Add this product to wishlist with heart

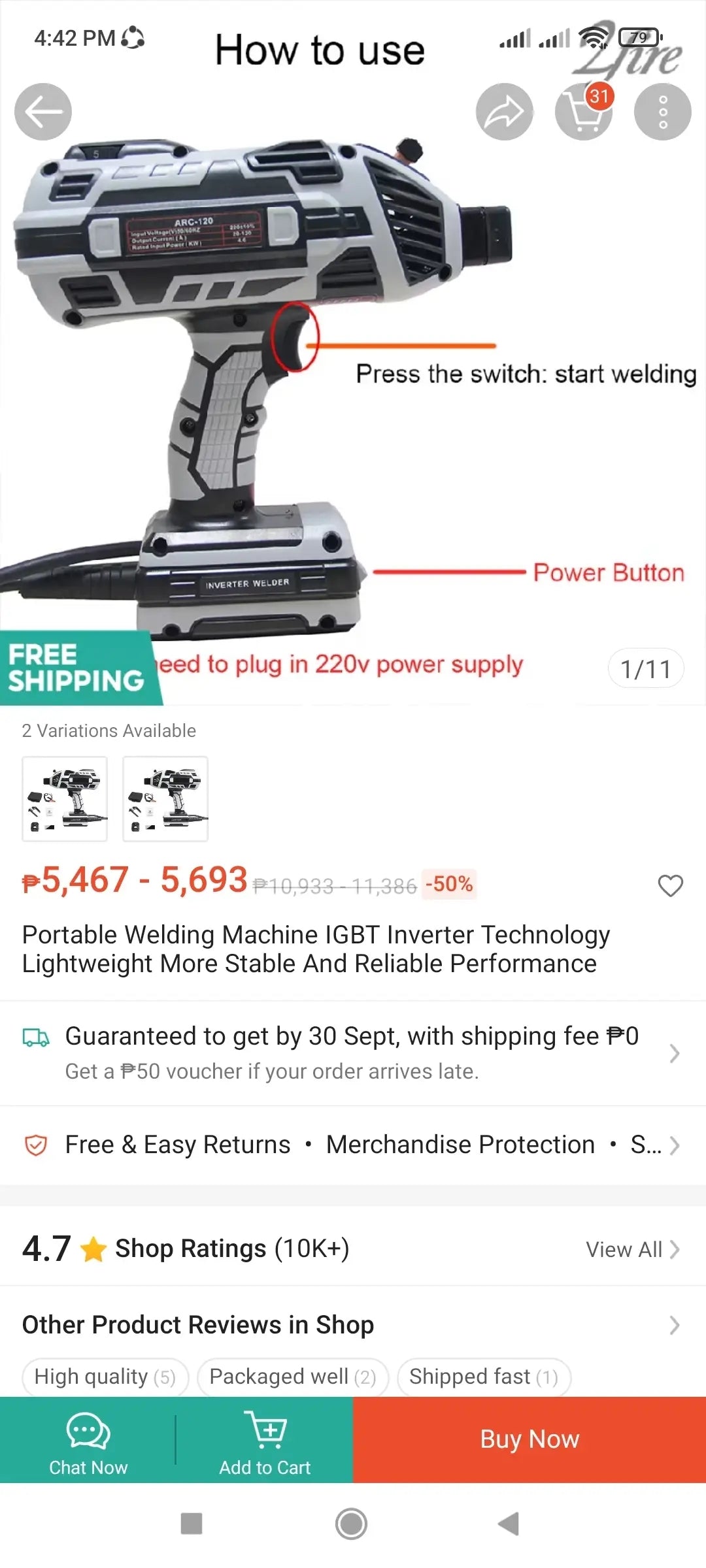pos(670,885)
